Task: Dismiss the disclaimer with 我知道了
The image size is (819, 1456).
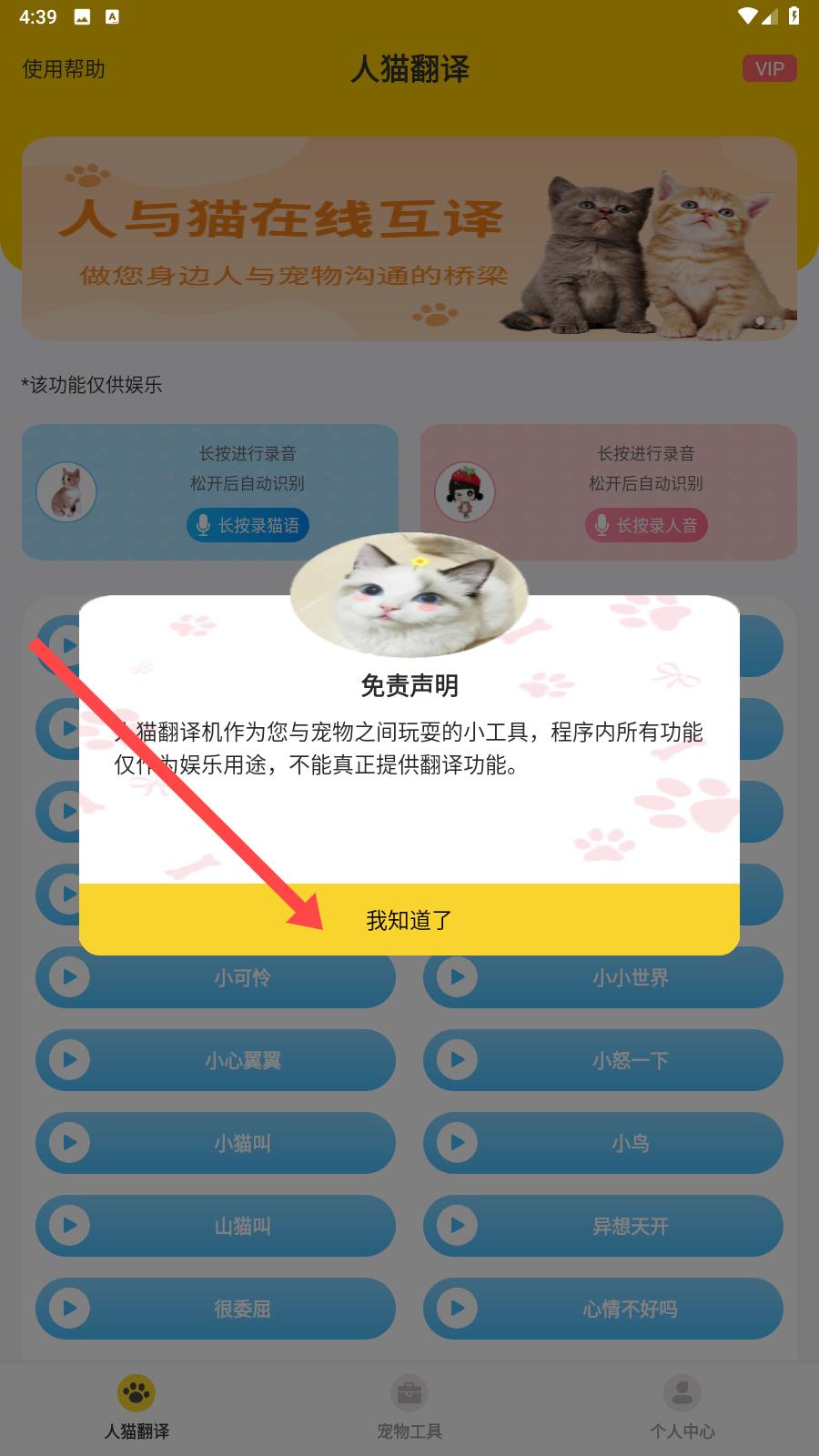Action: coord(409,919)
